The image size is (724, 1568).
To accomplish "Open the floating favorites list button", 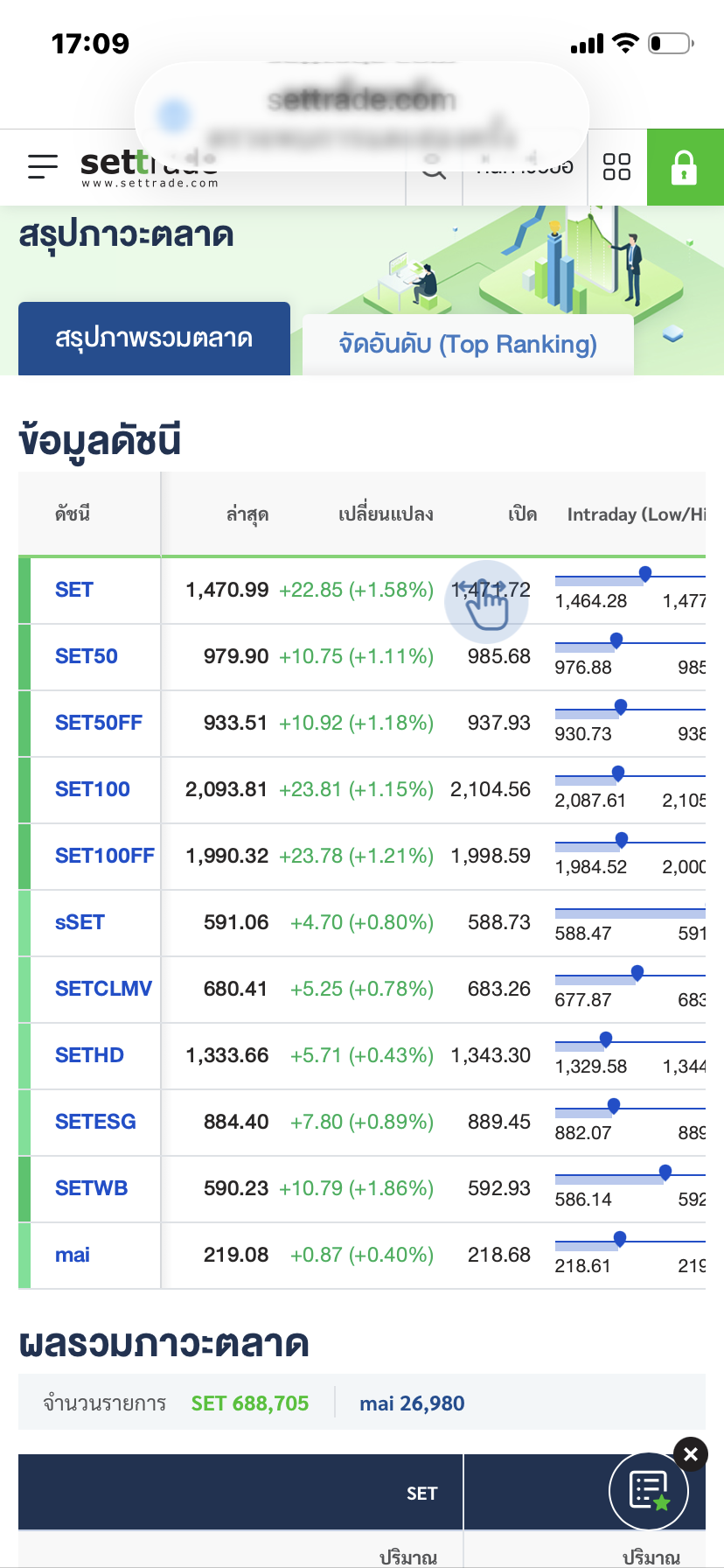I will 649,1491.
